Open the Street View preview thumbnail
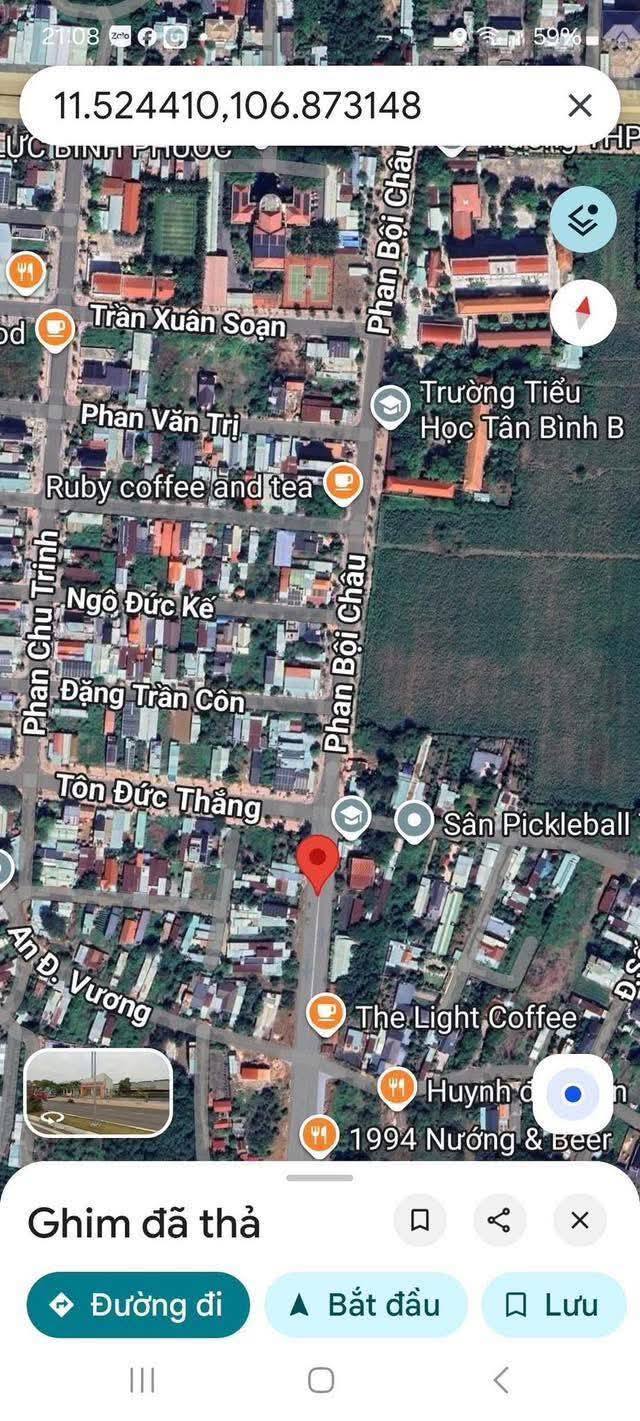The height and width of the screenshot is (1421, 640). [98, 1093]
